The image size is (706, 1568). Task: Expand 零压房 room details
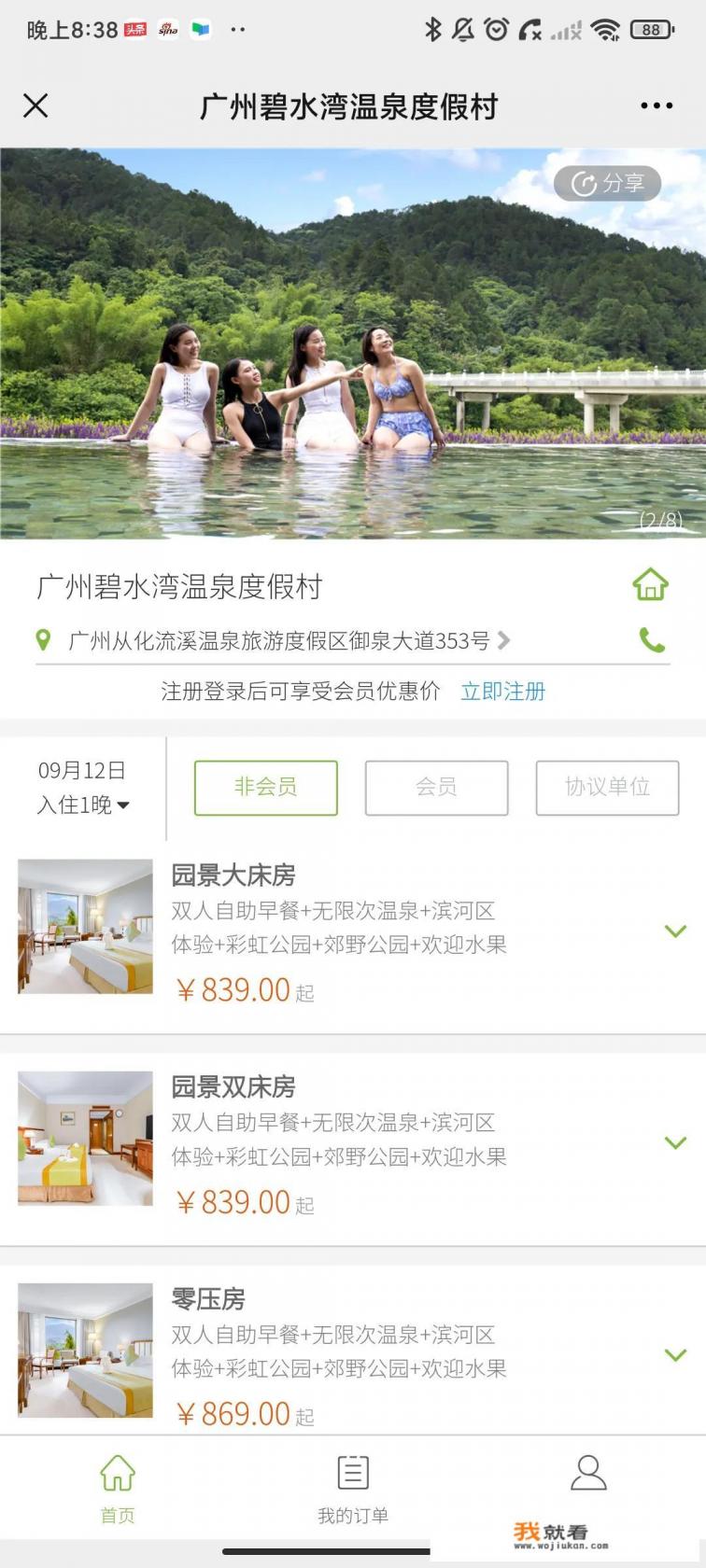(675, 1353)
